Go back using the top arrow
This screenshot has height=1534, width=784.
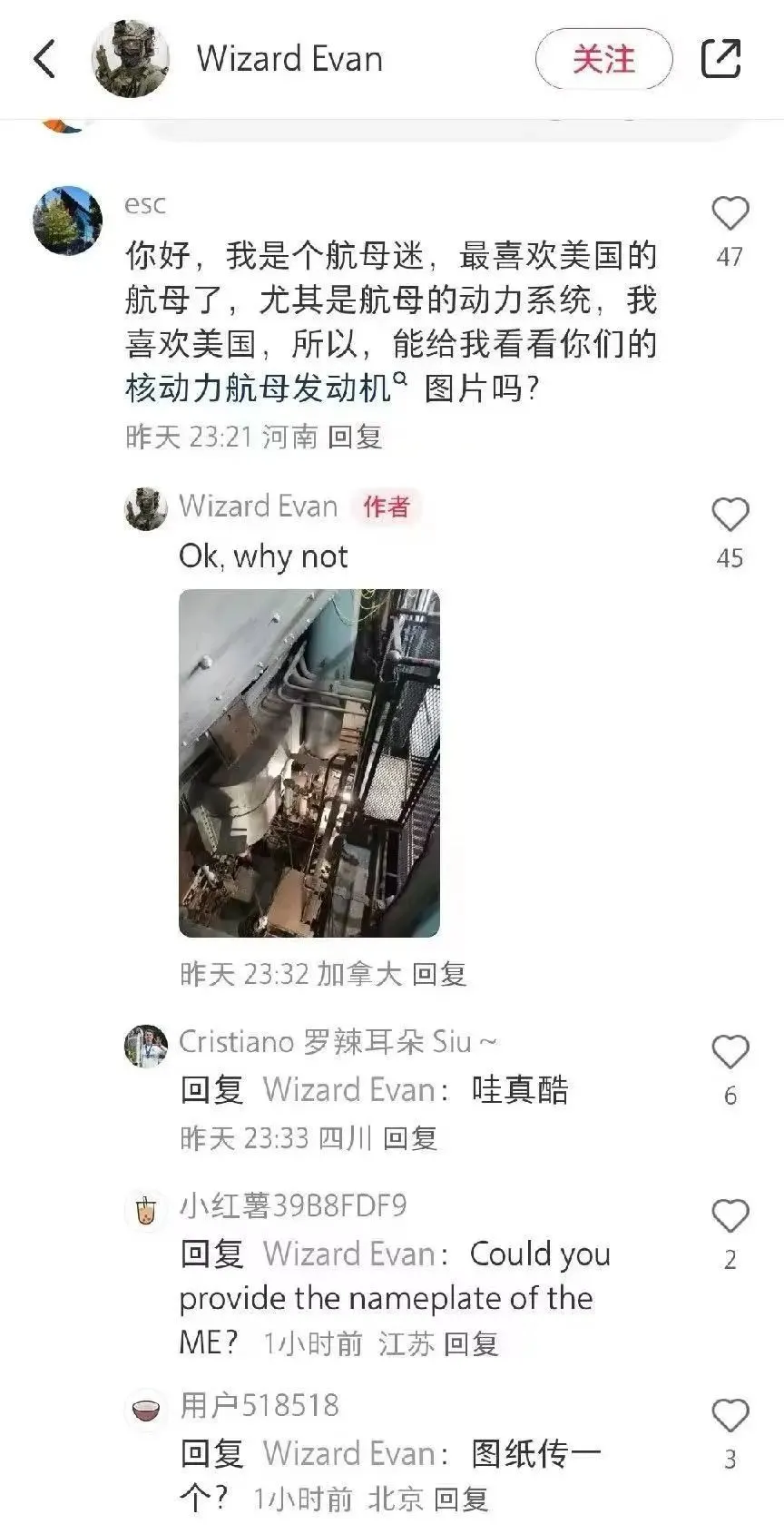44,59
